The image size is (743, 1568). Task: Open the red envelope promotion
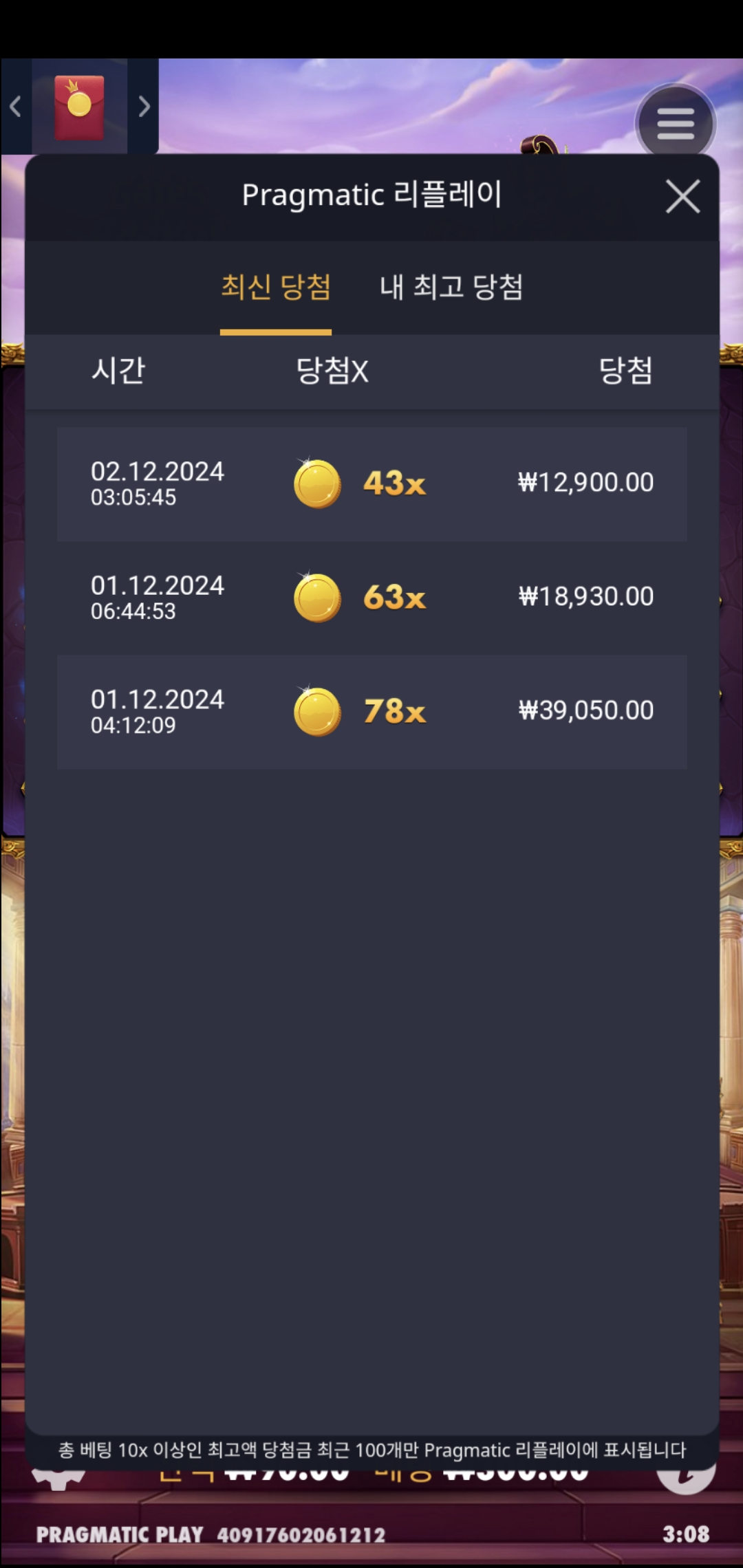[x=79, y=107]
